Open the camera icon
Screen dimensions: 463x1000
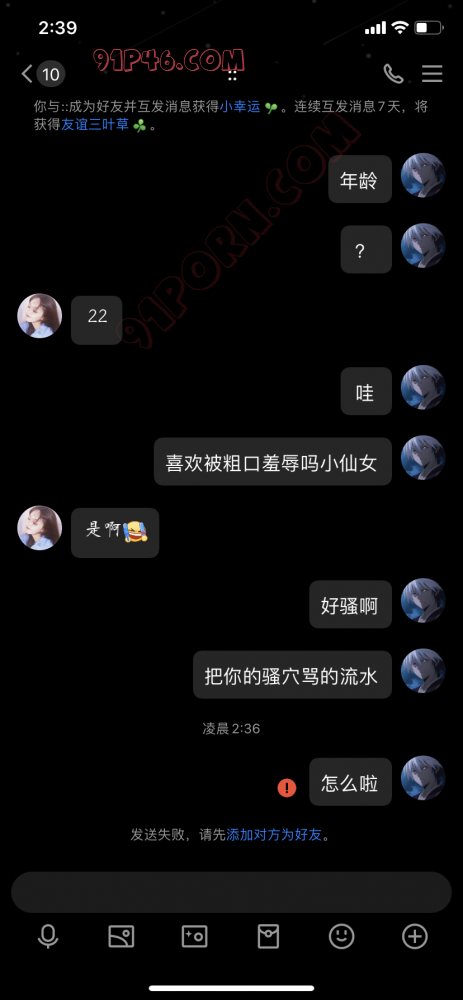pos(195,936)
